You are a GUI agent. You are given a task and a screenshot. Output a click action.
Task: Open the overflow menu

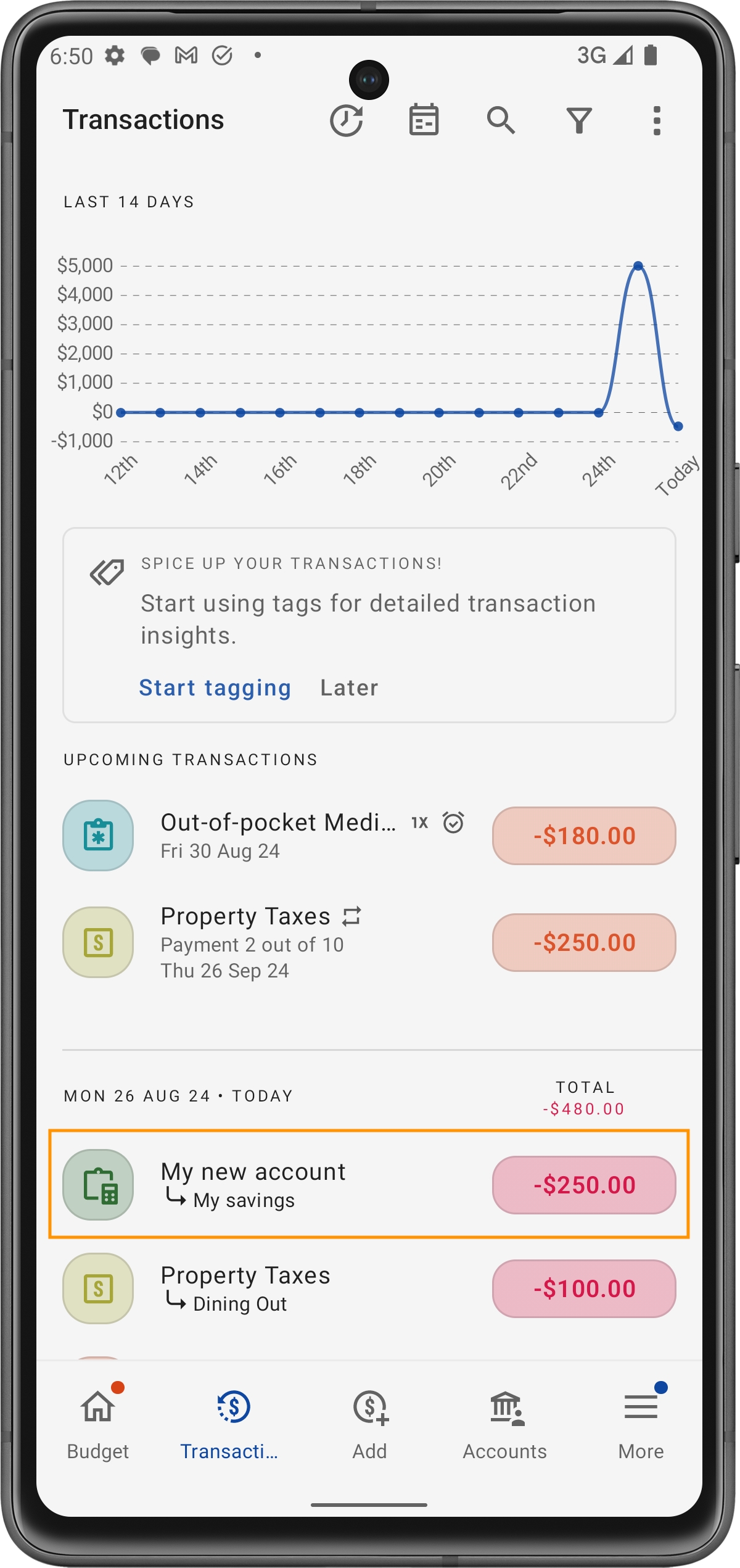point(657,120)
